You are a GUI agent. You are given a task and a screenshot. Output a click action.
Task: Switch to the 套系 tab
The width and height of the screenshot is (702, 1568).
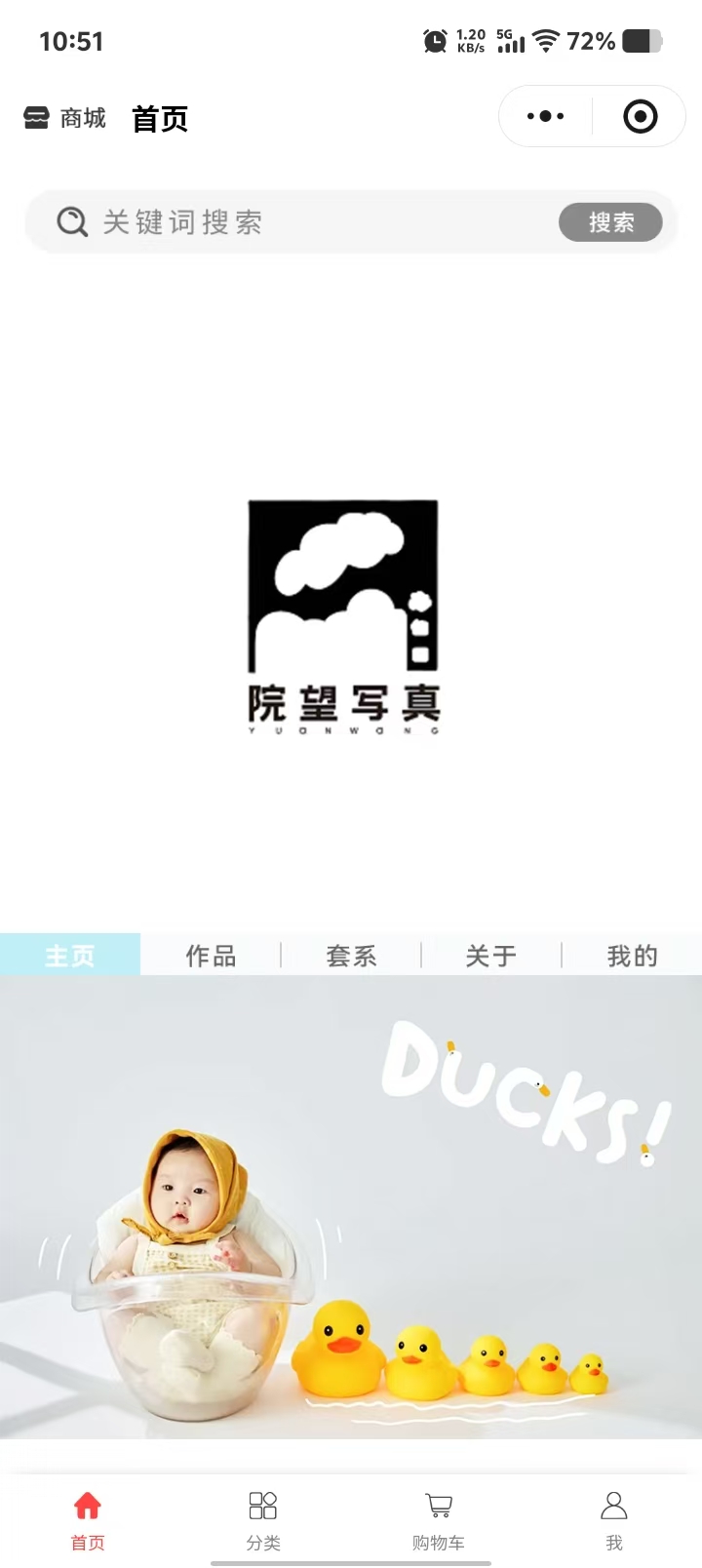(x=351, y=956)
